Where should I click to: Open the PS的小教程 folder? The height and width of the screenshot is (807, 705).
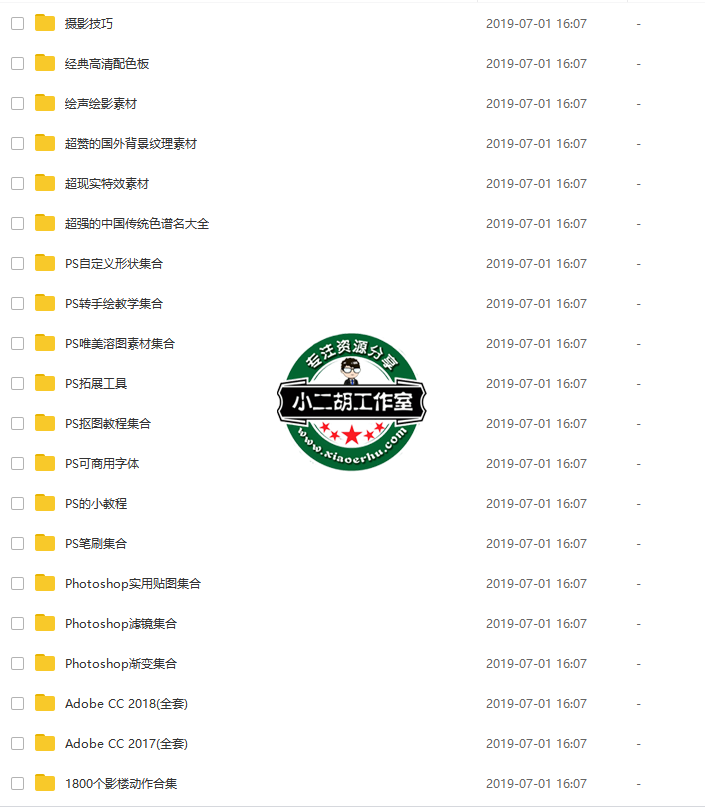(x=96, y=503)
